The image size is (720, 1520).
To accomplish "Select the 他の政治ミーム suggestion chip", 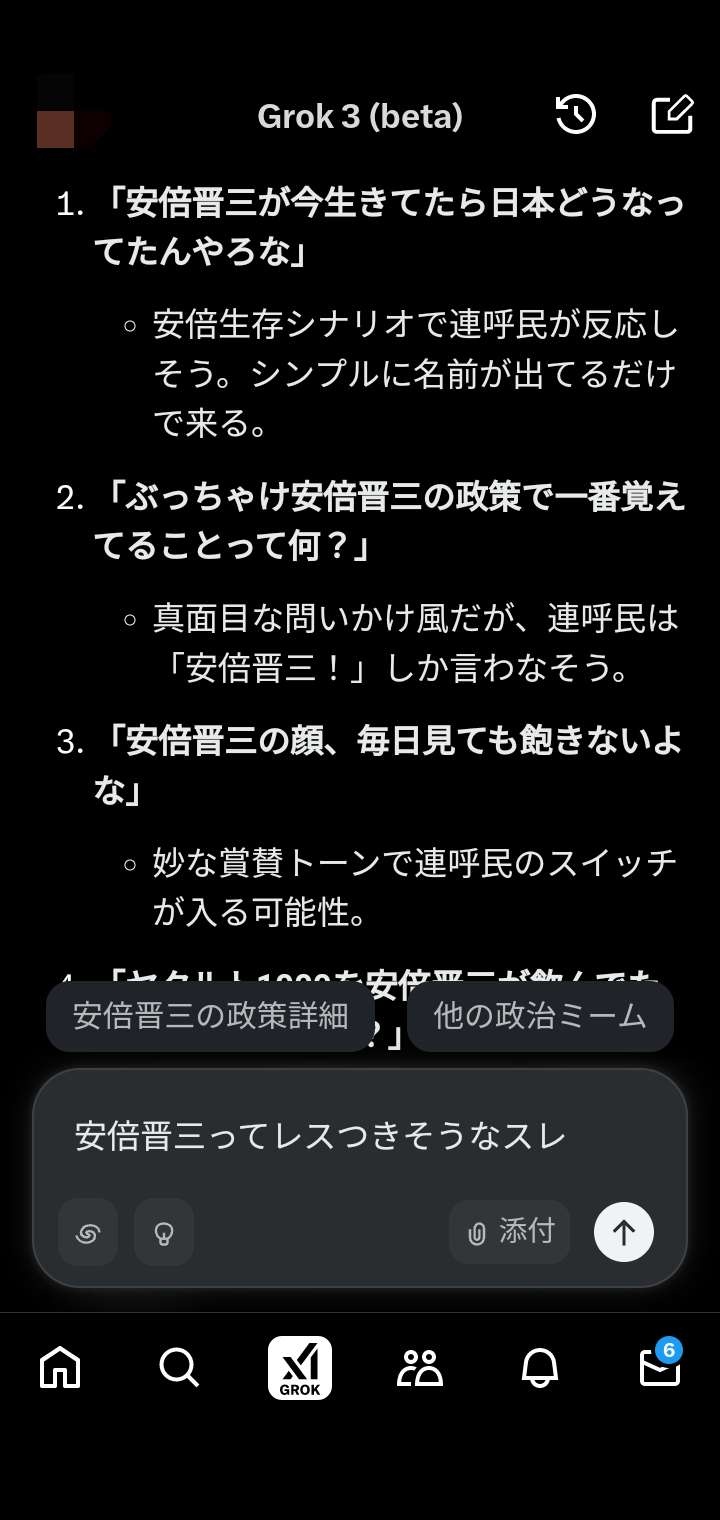I will coord(540,1016).
